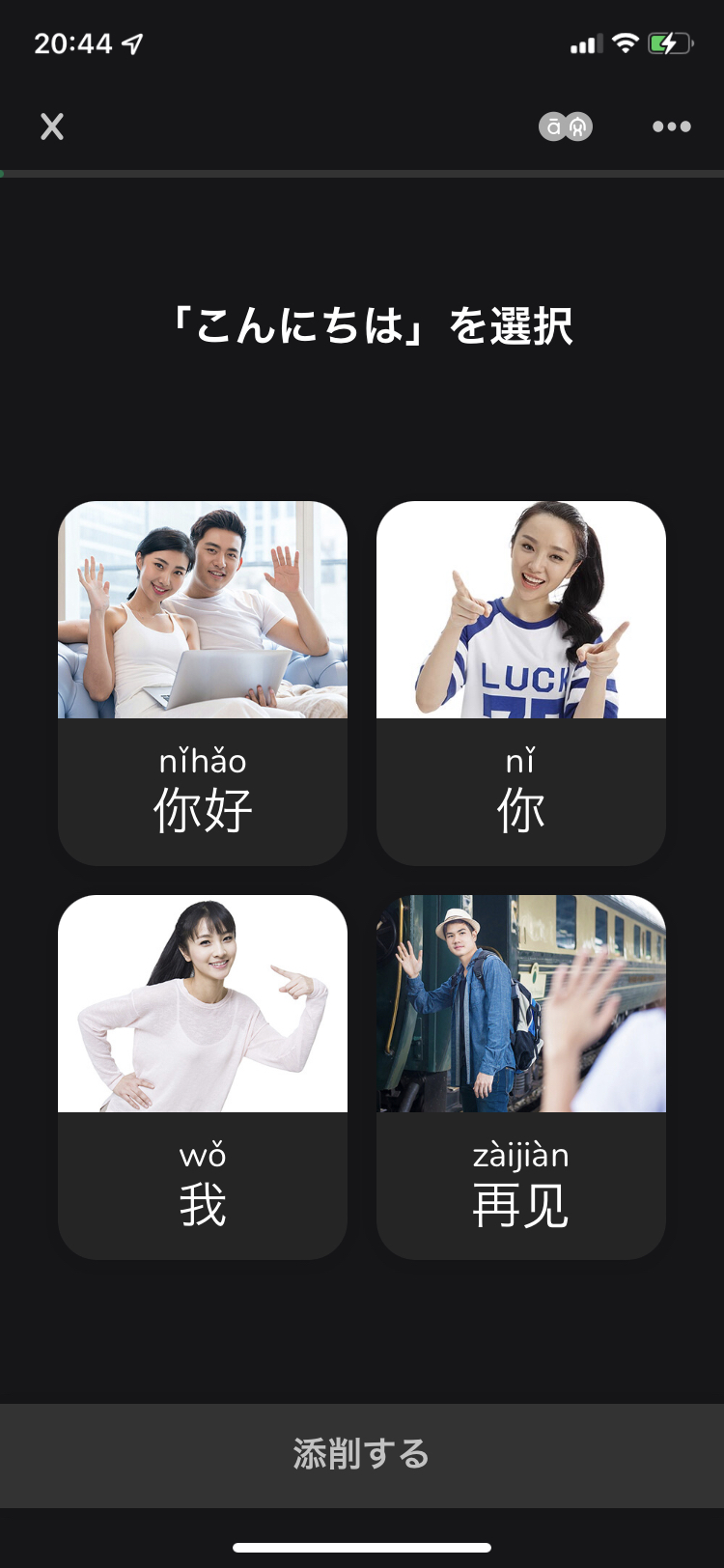Viewport: 724px width, 1568px height.
Task: Tap the 添削する check button
Action: click(x=362, y=1455)
